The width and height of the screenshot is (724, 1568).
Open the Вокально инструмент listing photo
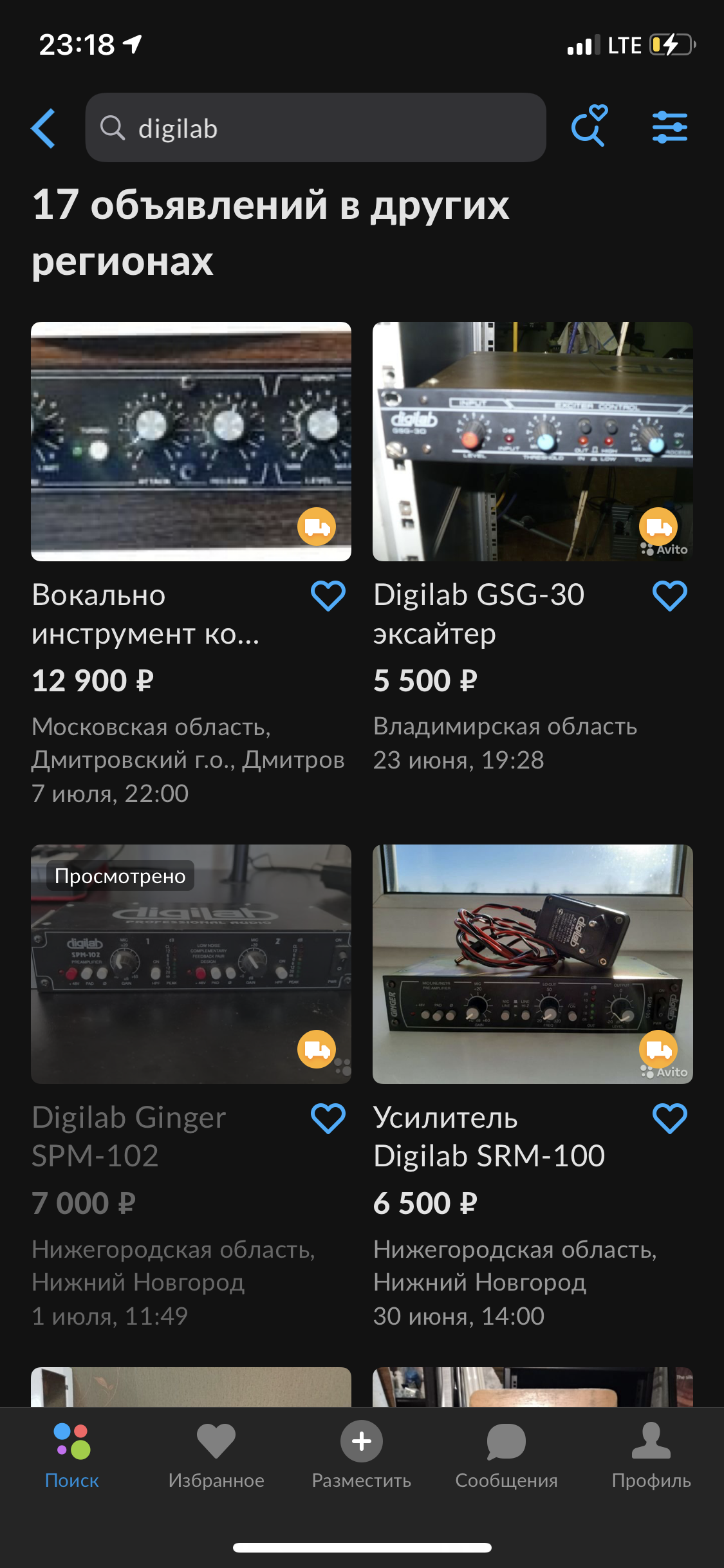point(191,442)
